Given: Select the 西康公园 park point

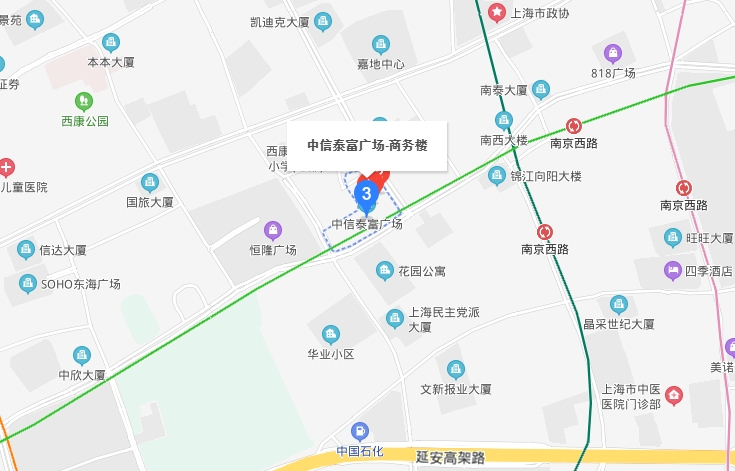Looking at the screenshot, I should pyautogui.click(x=84, y=101).
